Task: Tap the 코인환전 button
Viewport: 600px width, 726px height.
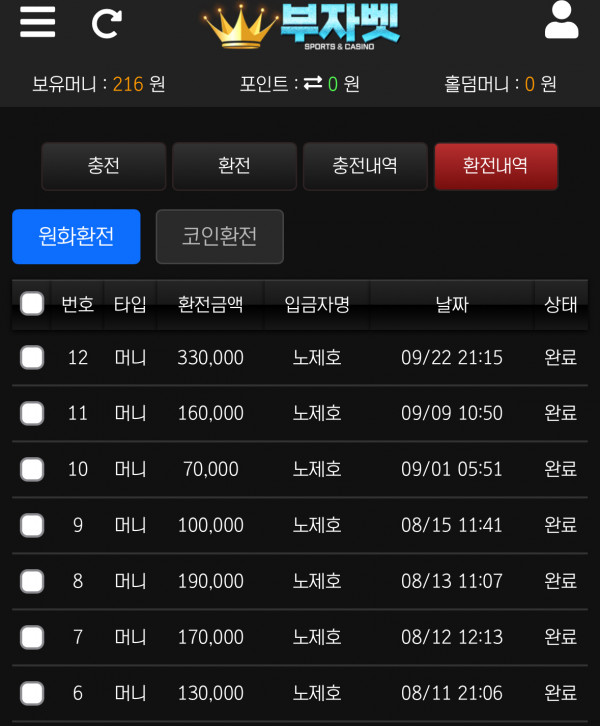Action: (x=220, y=236)
